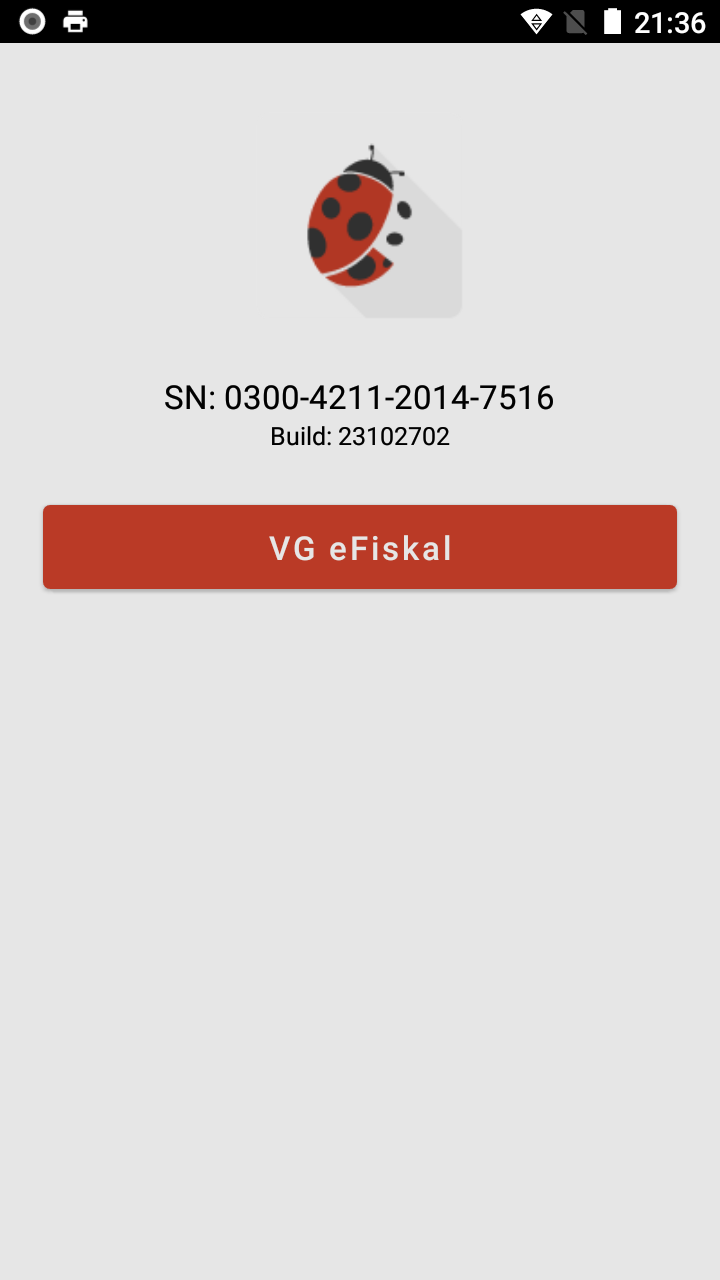720x1280 pixels.
Task: Click the battery indicator
Action: click(613, 21)
